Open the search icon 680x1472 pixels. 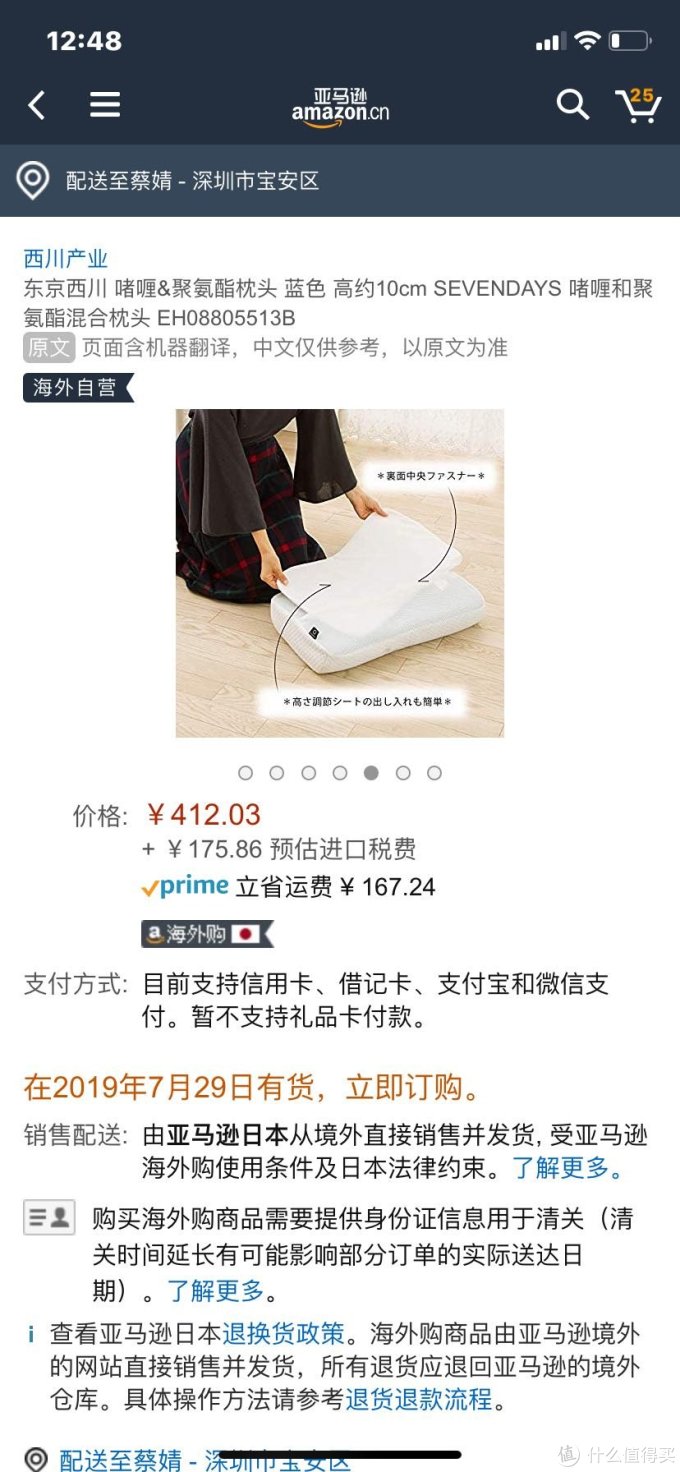[x=572, y=104]
